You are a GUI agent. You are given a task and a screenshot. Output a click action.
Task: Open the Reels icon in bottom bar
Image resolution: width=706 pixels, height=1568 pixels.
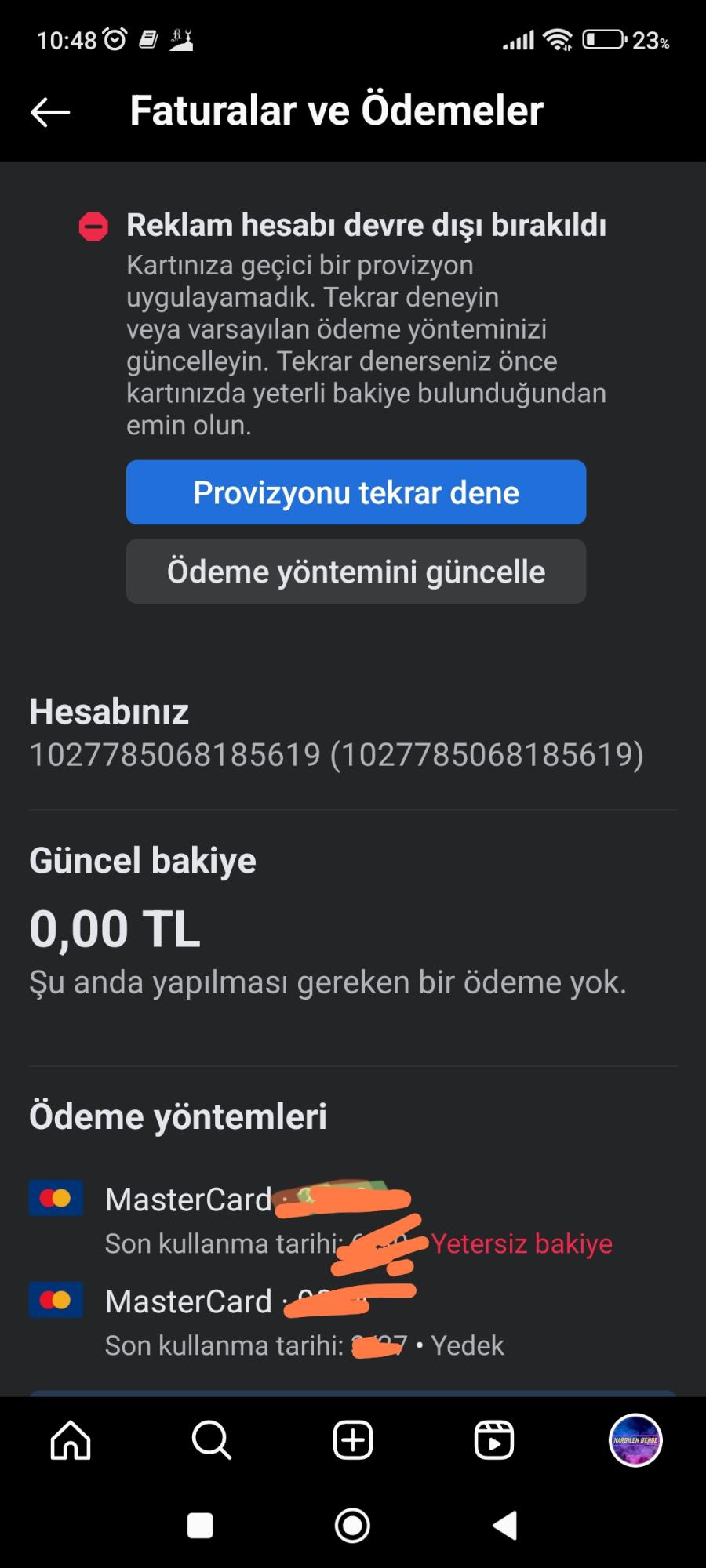coord(493,1439)
